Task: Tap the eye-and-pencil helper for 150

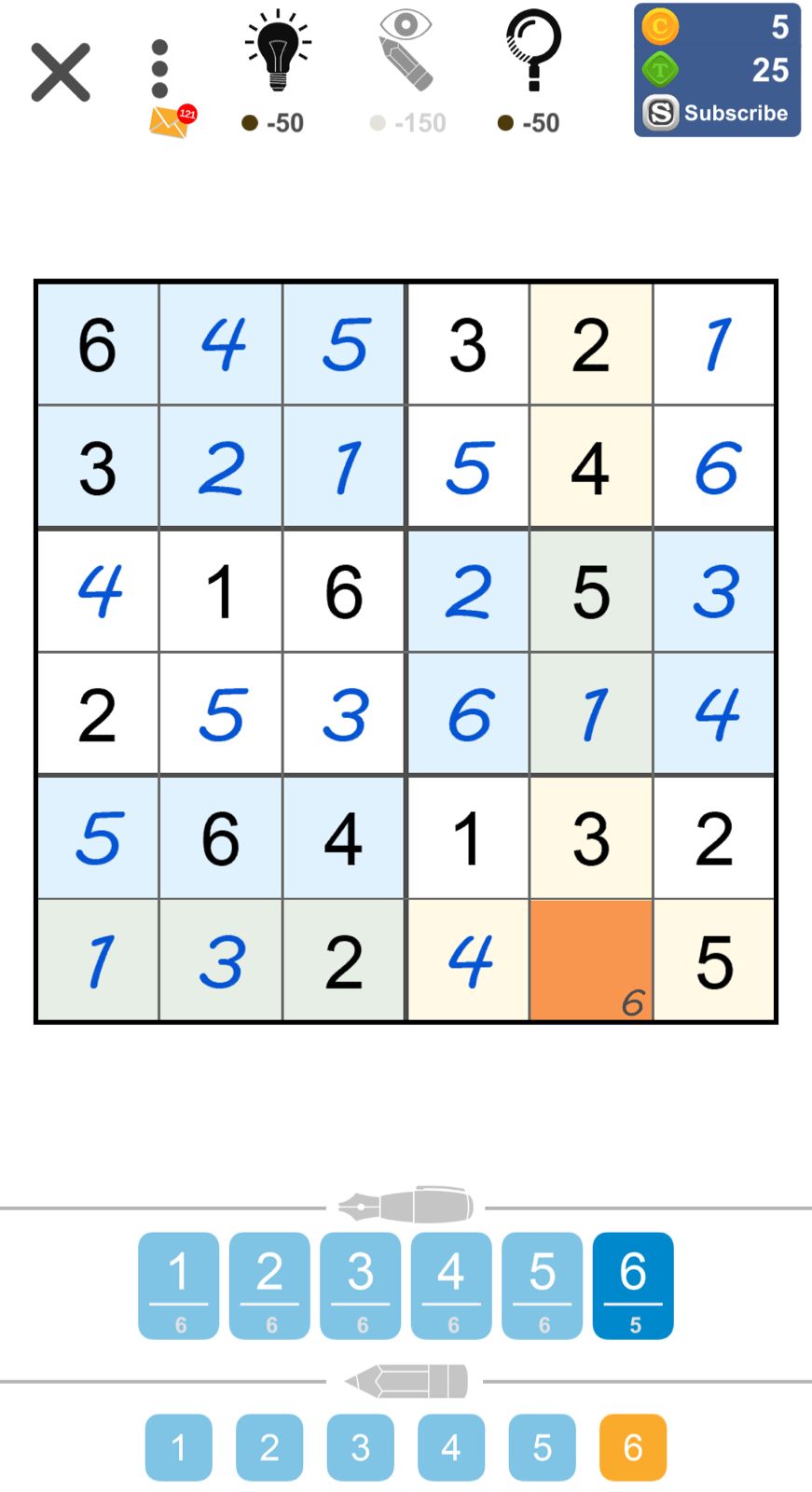Action: point(406,72)
